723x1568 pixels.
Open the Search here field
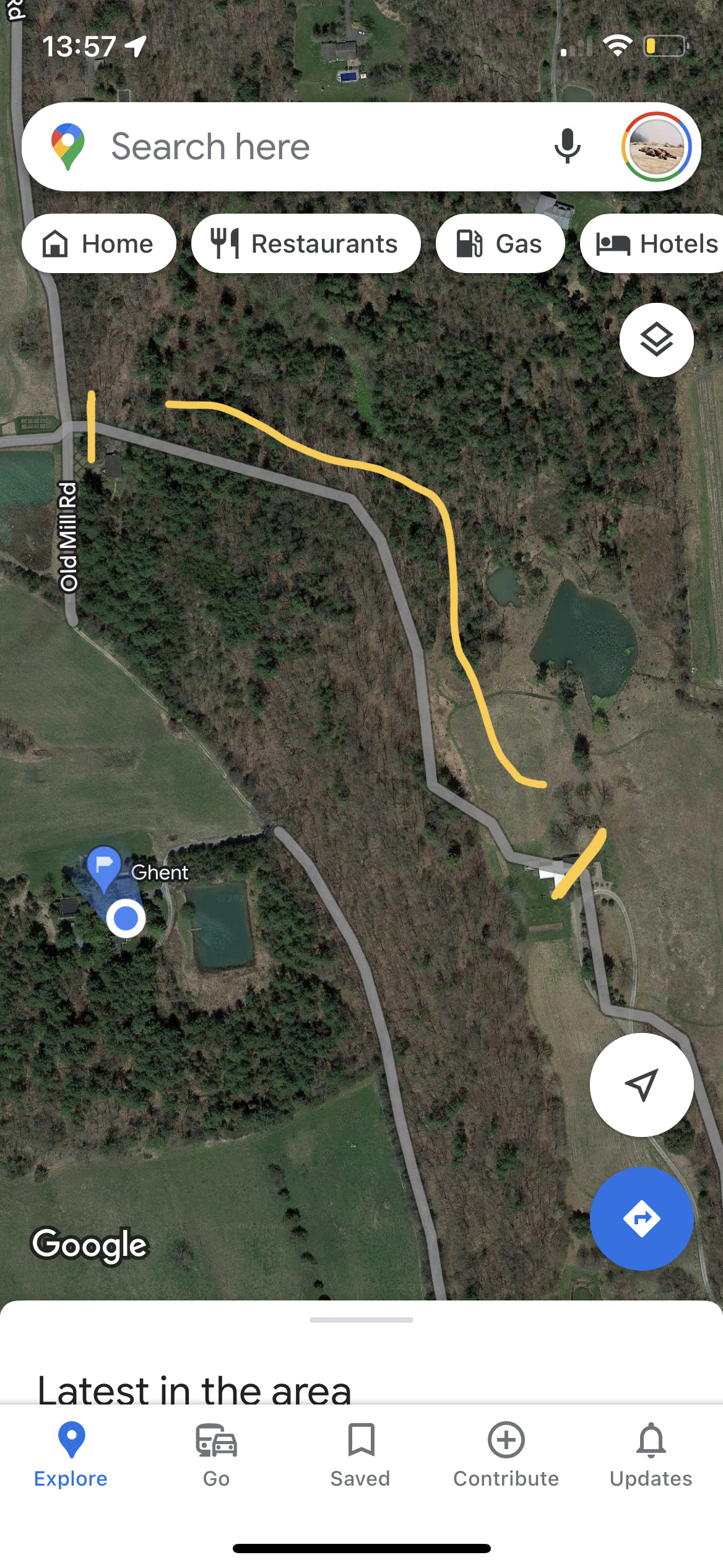[x=310, y=147]
